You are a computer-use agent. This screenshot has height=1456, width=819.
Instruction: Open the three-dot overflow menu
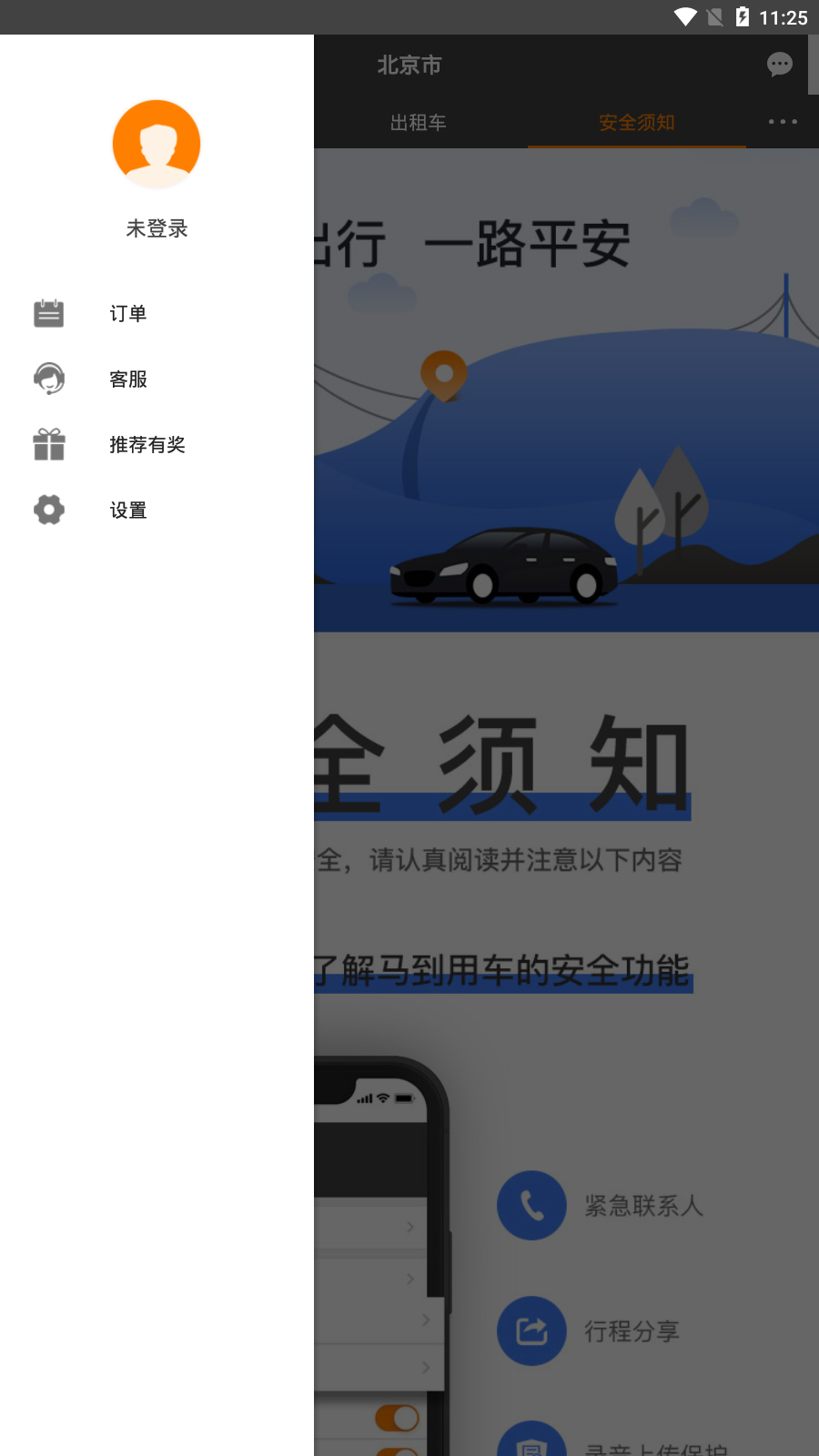click(781, 122)
